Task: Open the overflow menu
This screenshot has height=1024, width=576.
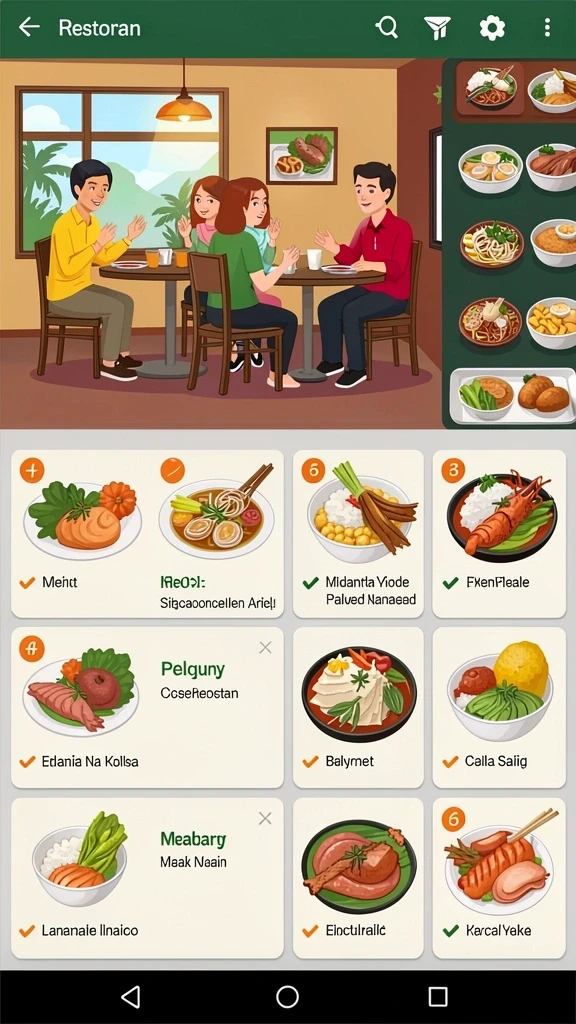Action: (547, 27)
